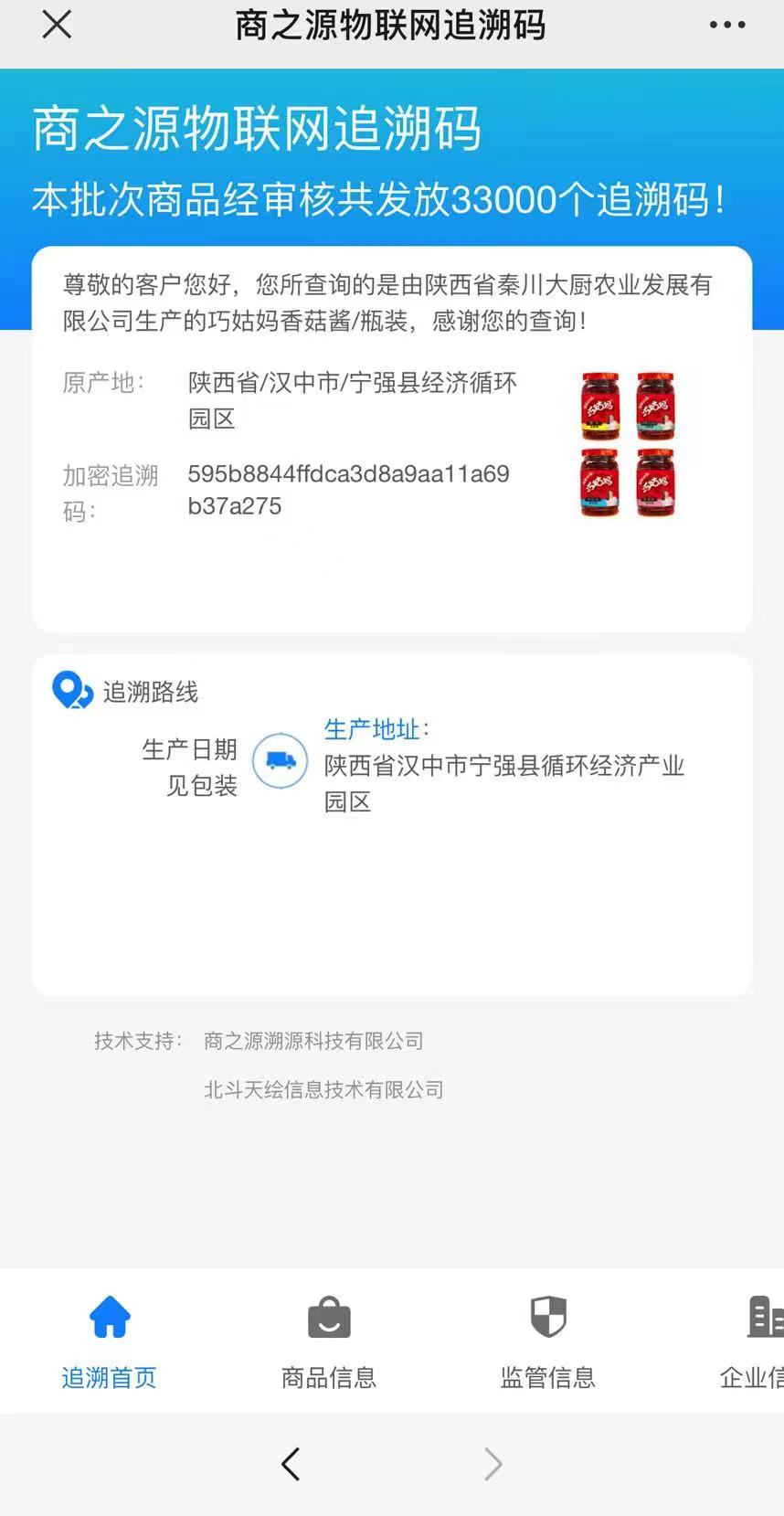Close the 商之源物联网追溯码 page

(57, 26)
